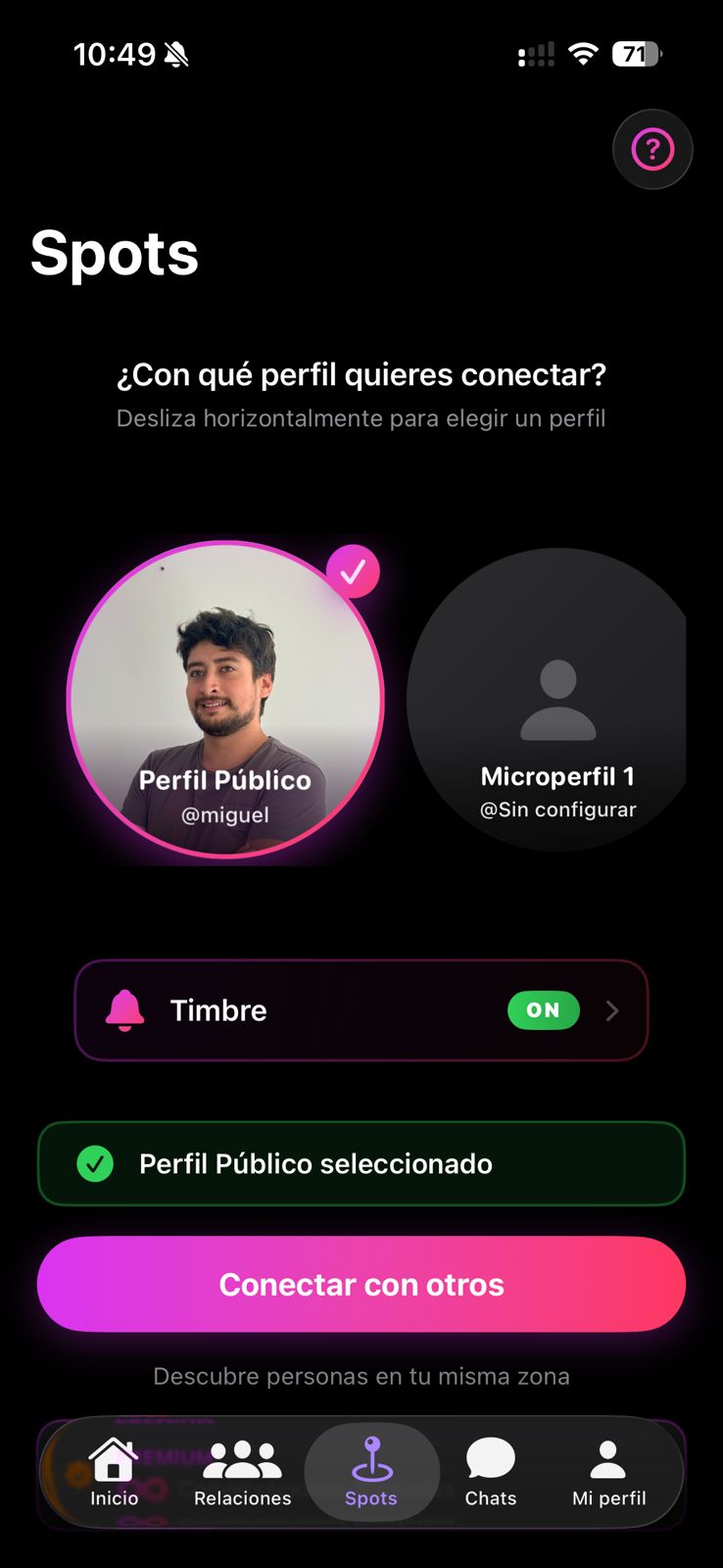Image resolution: width=723 pixels, height=1568 pixels.
Task: Open the help question mark icon
Action: tap(652, 149)
